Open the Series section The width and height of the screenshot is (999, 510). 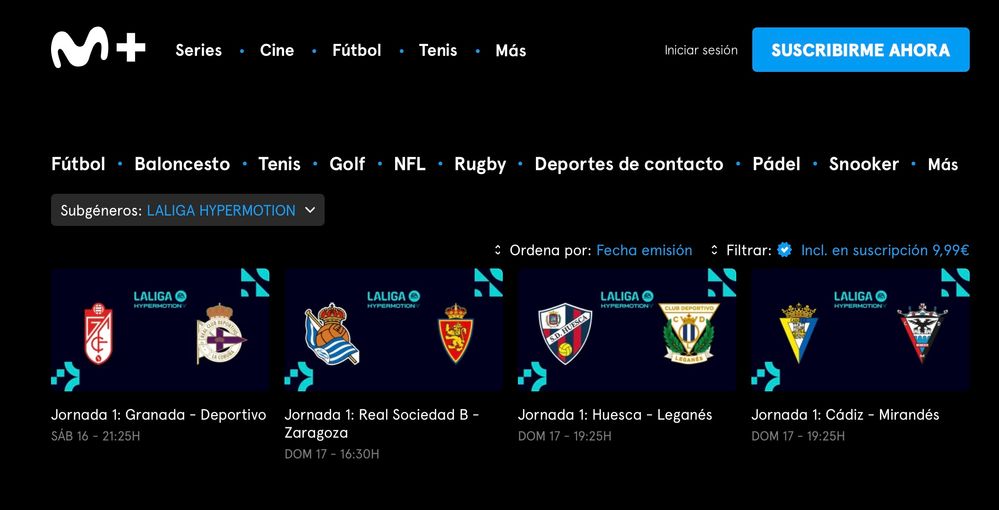click(198, 50)
